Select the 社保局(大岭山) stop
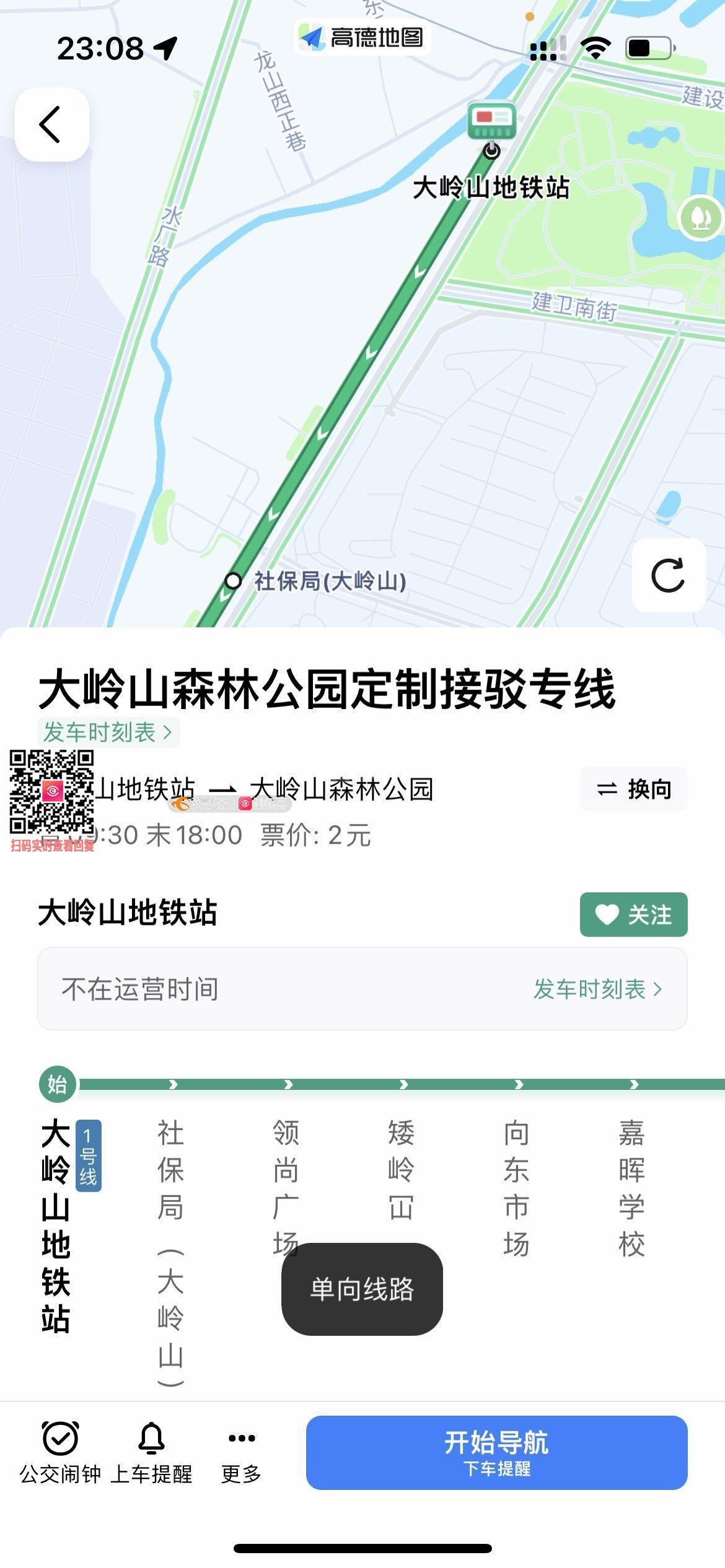The height and width of the screenshot is (1568, 725). (x=170, y=1251)
